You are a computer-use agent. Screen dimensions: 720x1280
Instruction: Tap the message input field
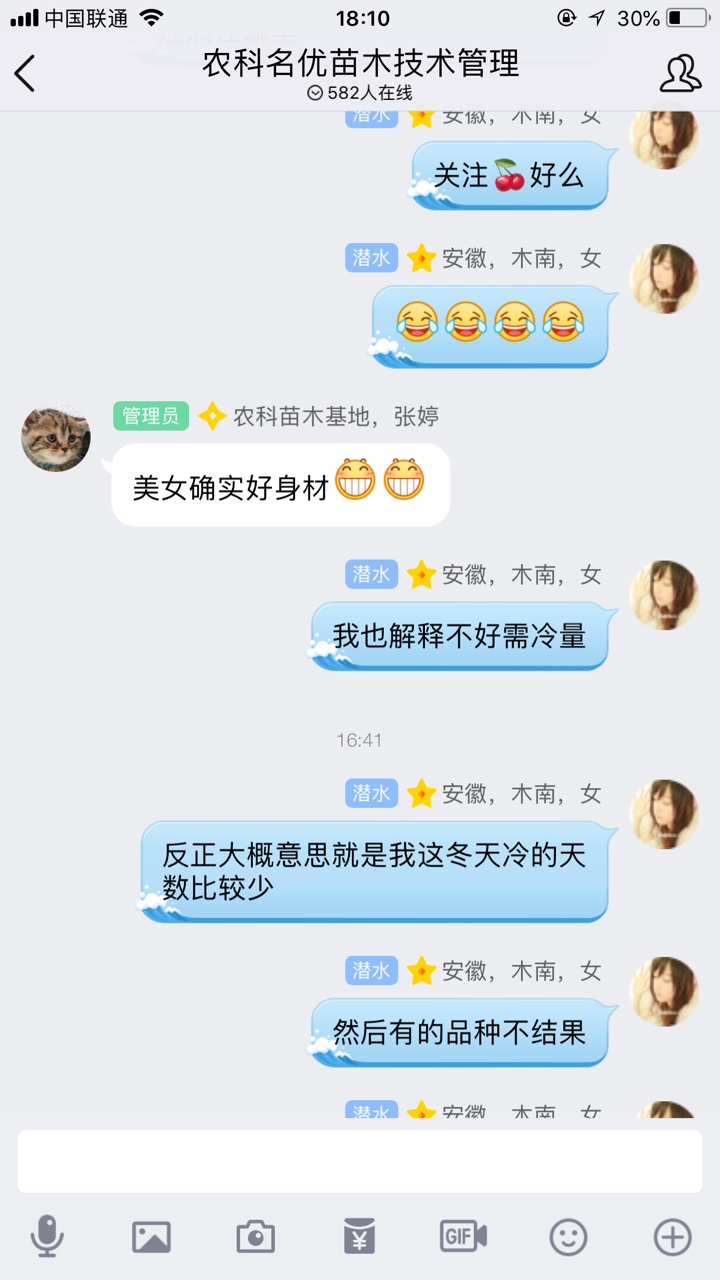[x=360, y=1161]
